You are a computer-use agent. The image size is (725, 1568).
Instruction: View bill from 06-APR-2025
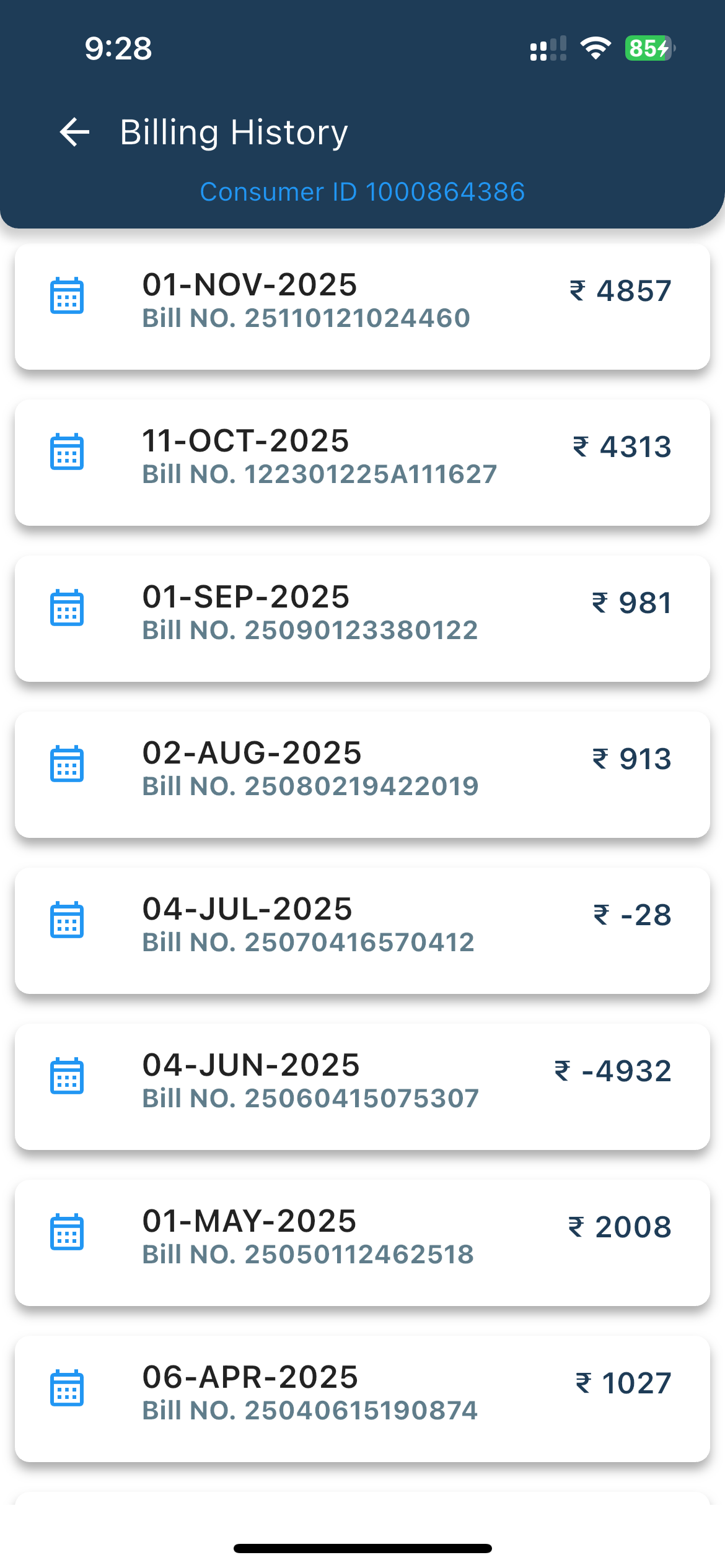(362, 1399)
